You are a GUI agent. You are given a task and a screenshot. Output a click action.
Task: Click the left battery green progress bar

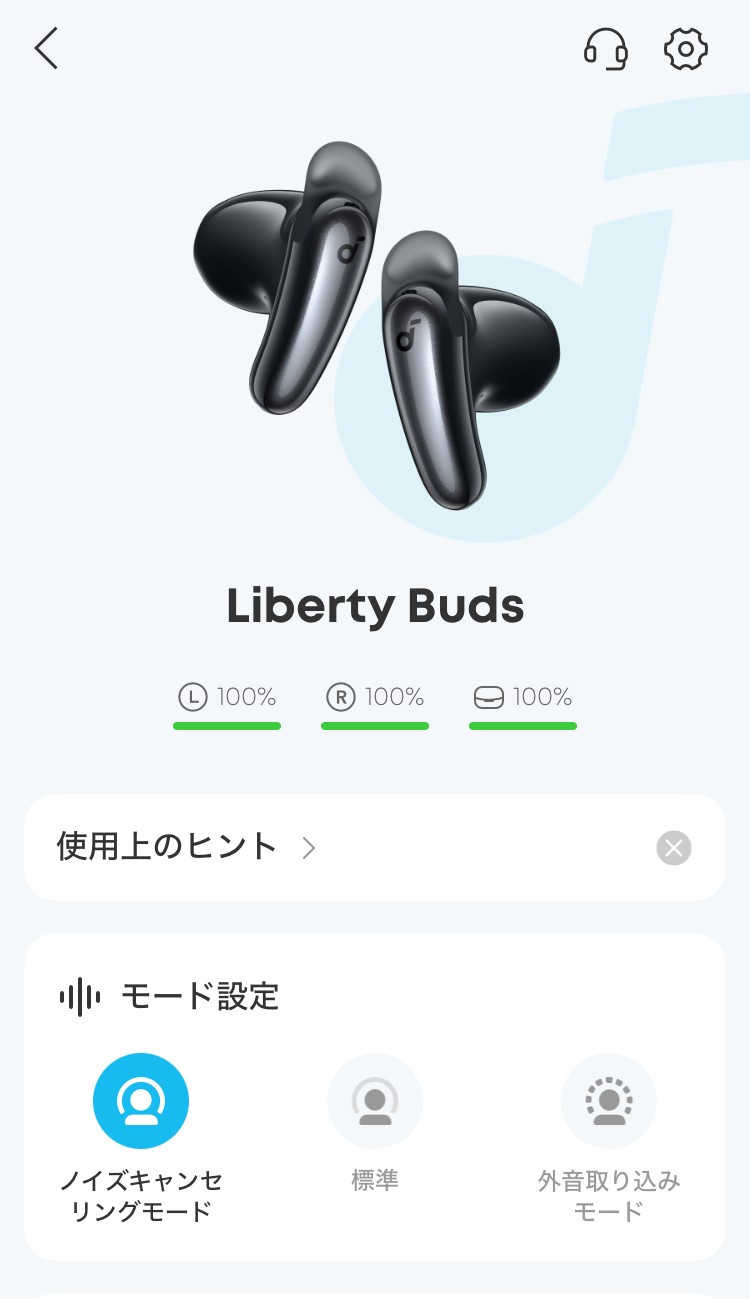coord(227,725)
